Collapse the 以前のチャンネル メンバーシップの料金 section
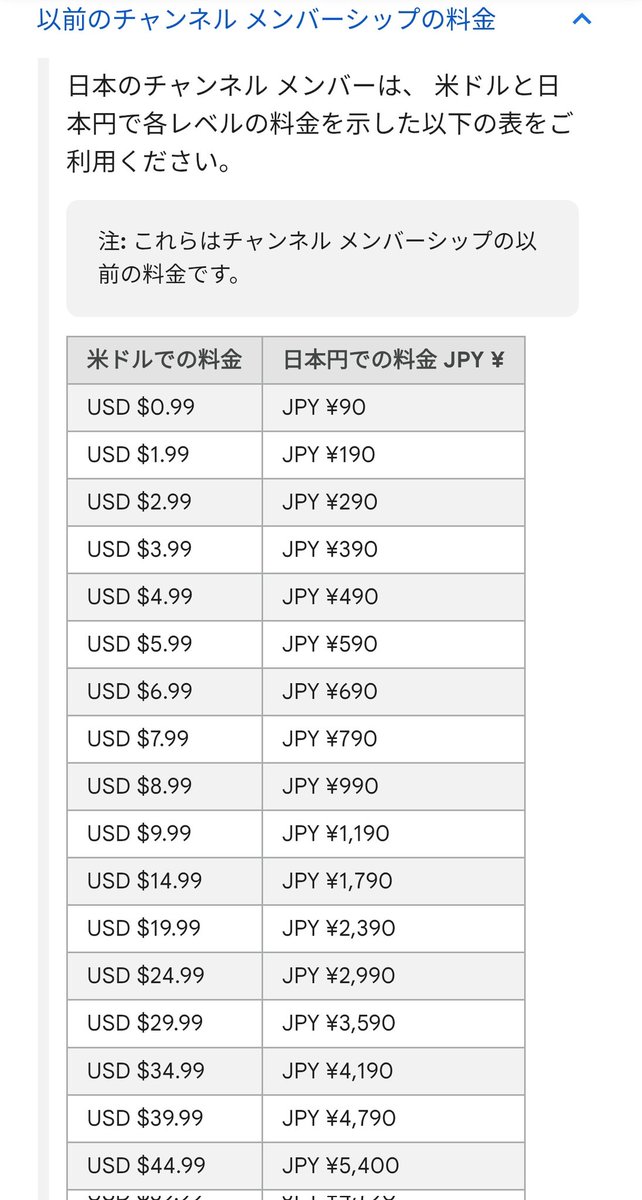The height and width of the screenshot is (1200, 642). coord(583,19)
